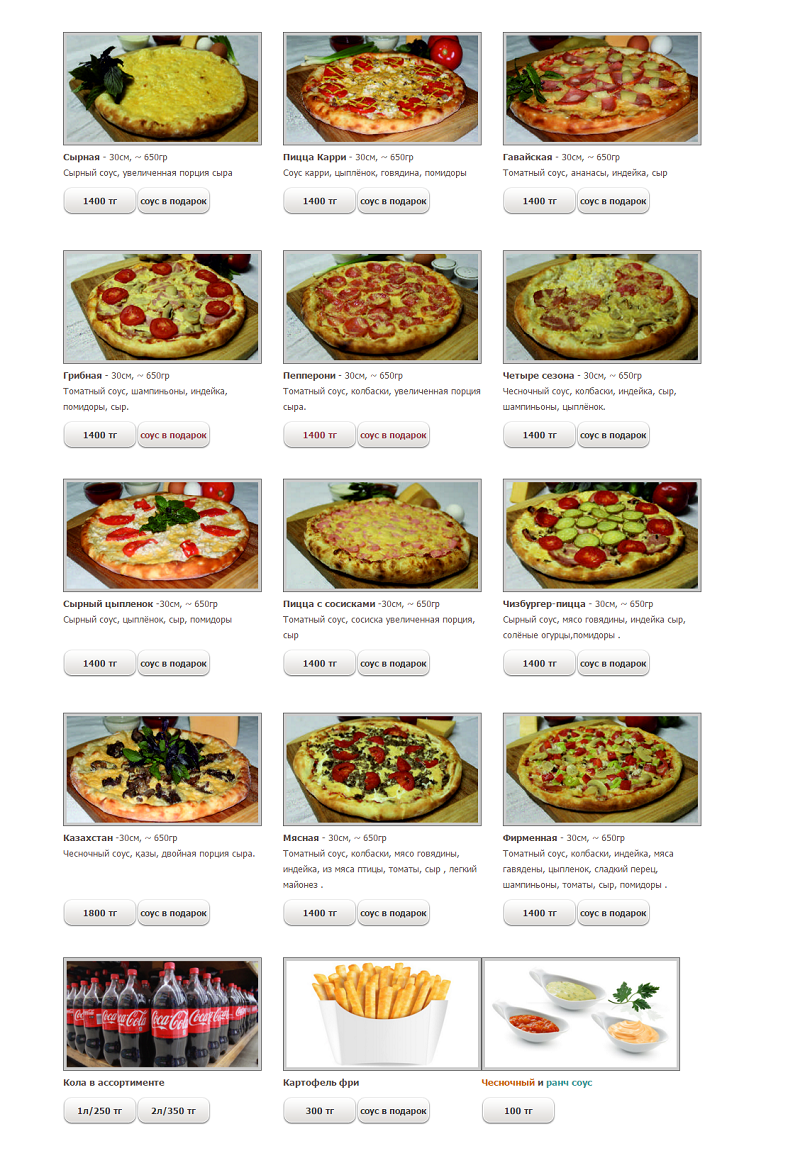Select 1400 тг under Мясная pizza
The width and height of the screenshot is (800, 1163).
(x=319, y=913)
